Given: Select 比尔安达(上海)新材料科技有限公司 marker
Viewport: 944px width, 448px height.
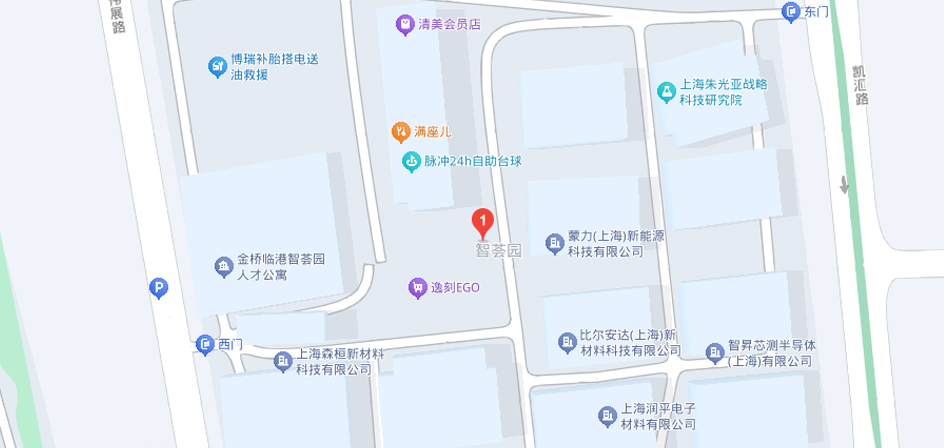Looking at the screenshot, I should coord(566,342).
